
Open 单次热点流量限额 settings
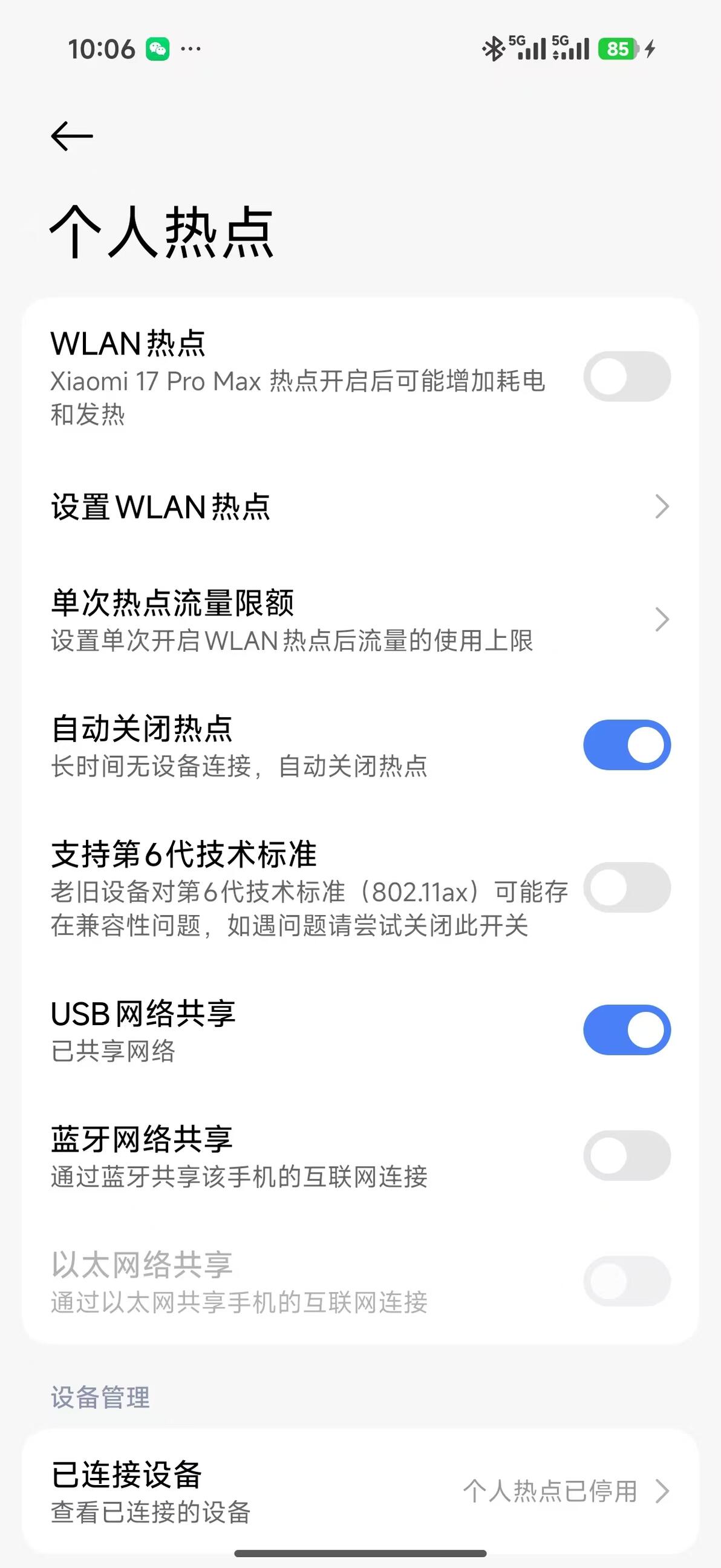pyautogui.click(x=360, y=620)
